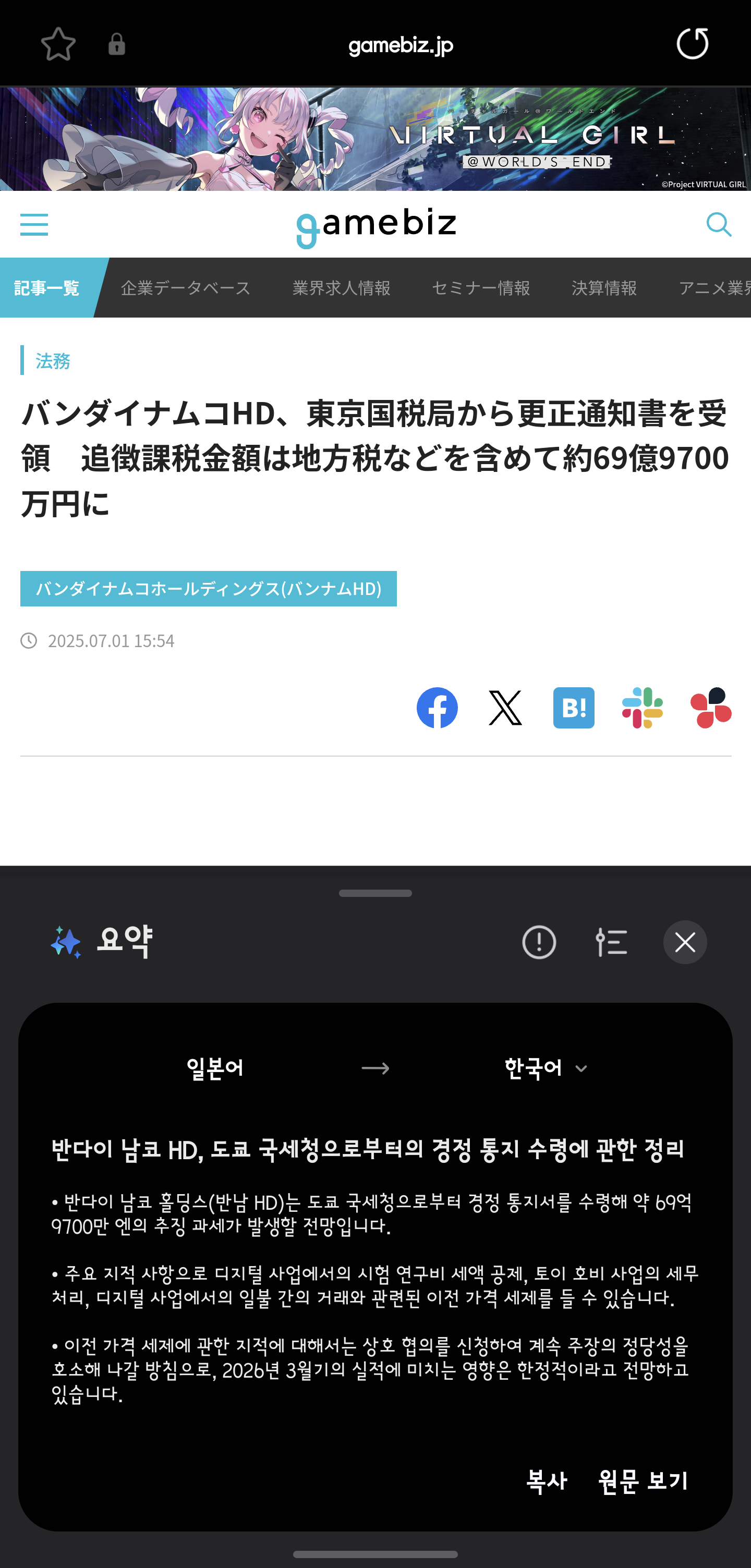
Task: Share the article on X
Action: [505, 708]
